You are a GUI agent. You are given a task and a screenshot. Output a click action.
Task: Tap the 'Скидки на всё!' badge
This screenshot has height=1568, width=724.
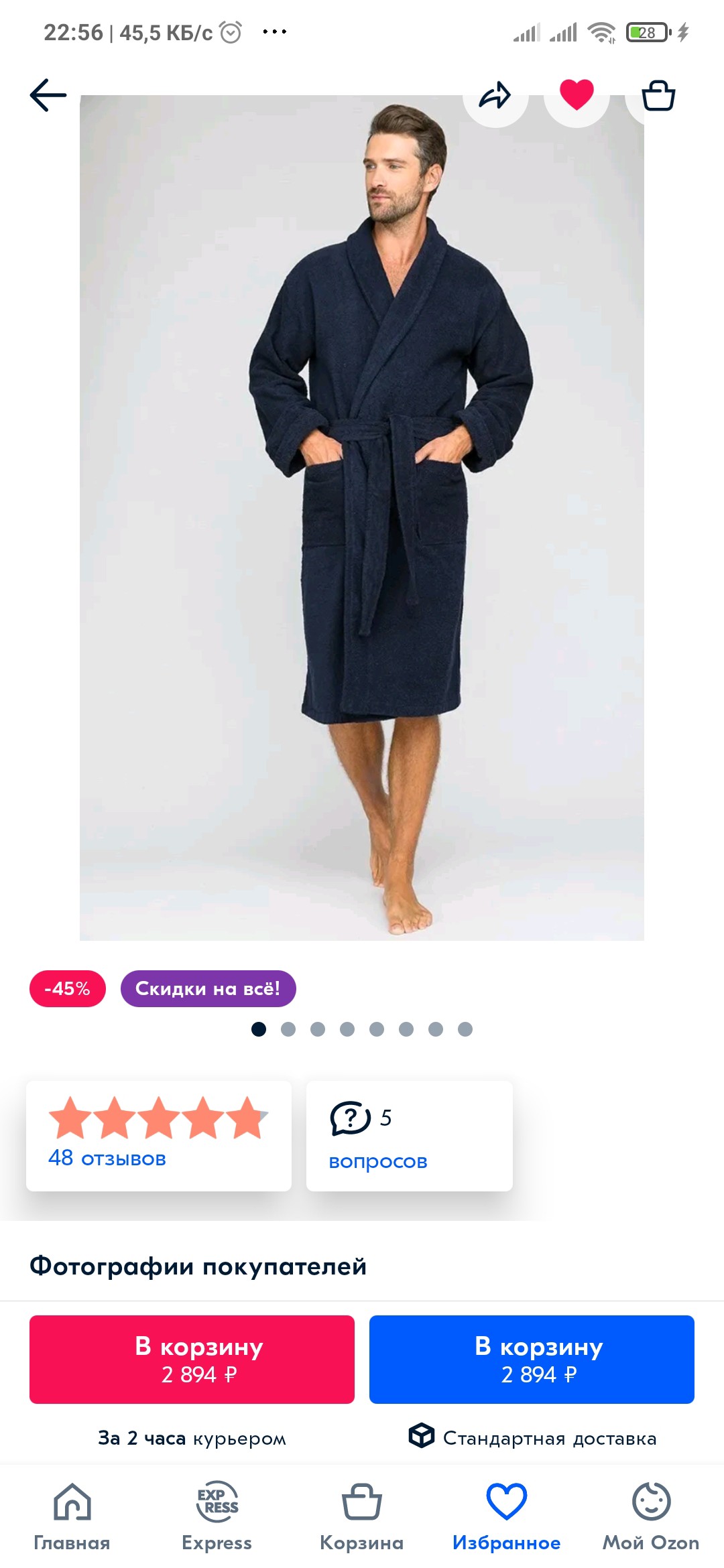tap(208, 988)
